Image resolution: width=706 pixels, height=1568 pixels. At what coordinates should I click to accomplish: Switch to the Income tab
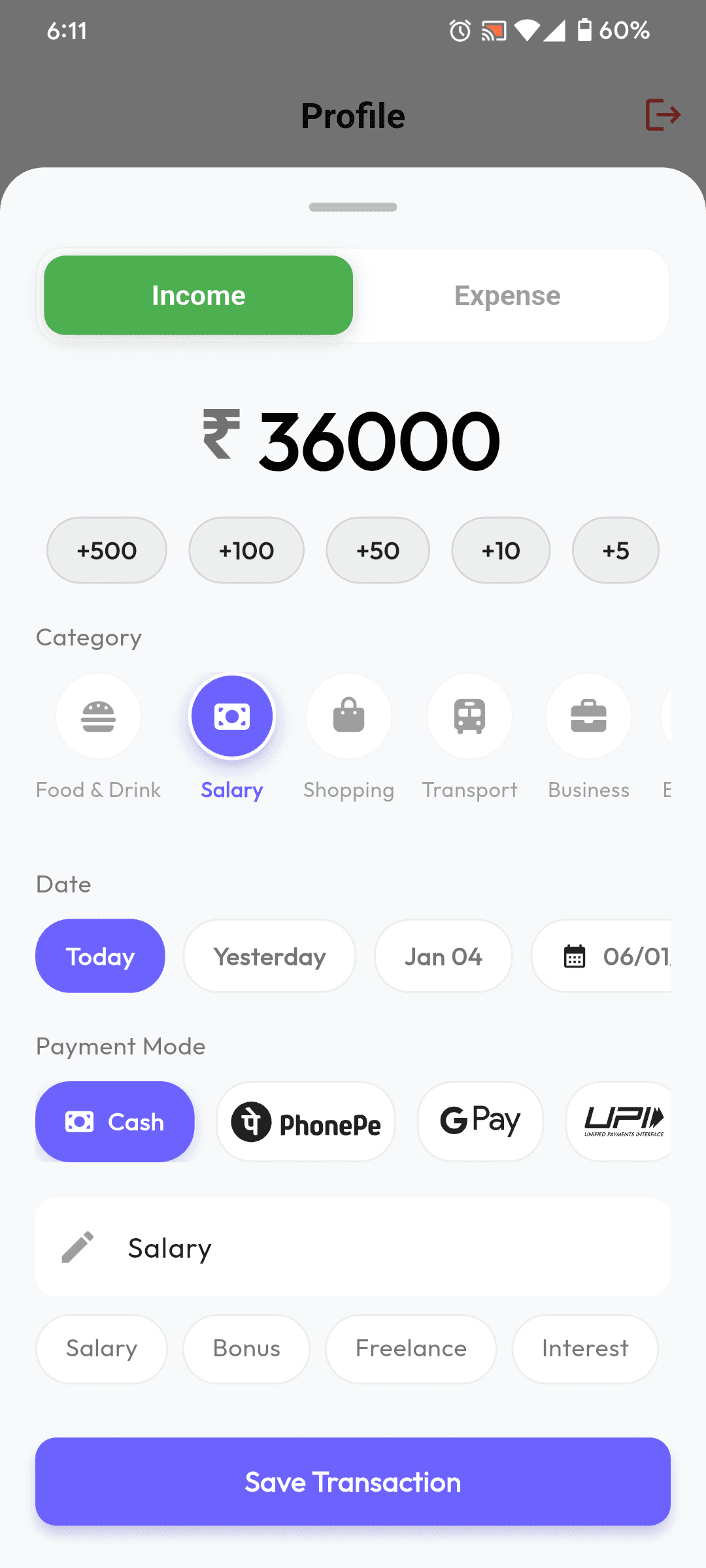point(197,295)
